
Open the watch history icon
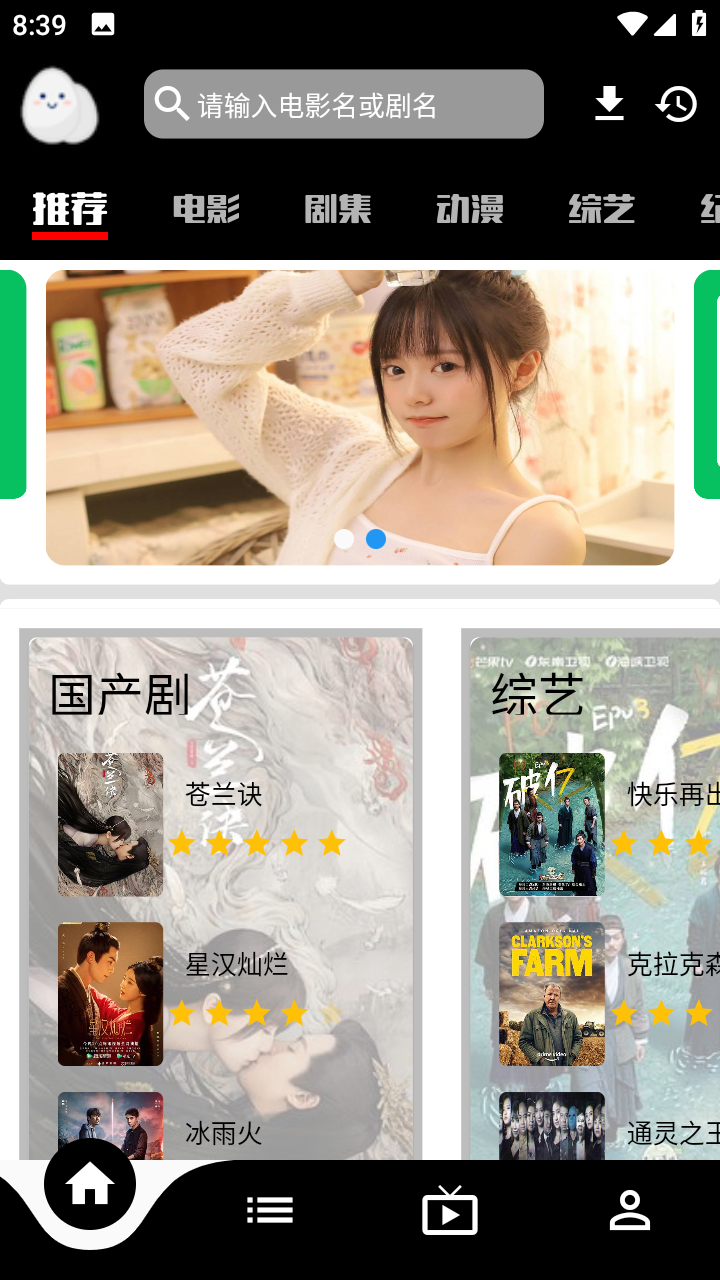pyautogui.click(x=677, y=104)
